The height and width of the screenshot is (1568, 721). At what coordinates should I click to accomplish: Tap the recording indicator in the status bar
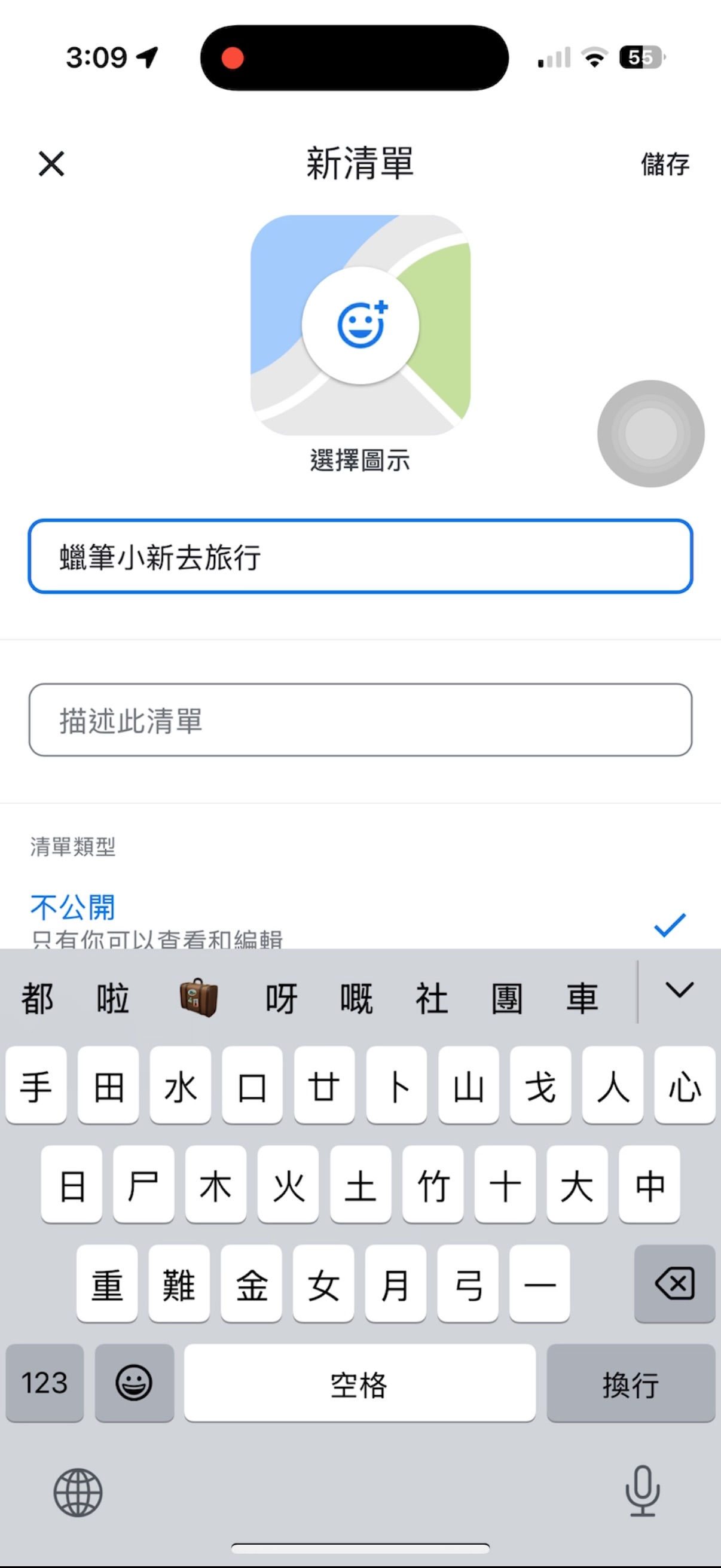click(x=233, y=57)
